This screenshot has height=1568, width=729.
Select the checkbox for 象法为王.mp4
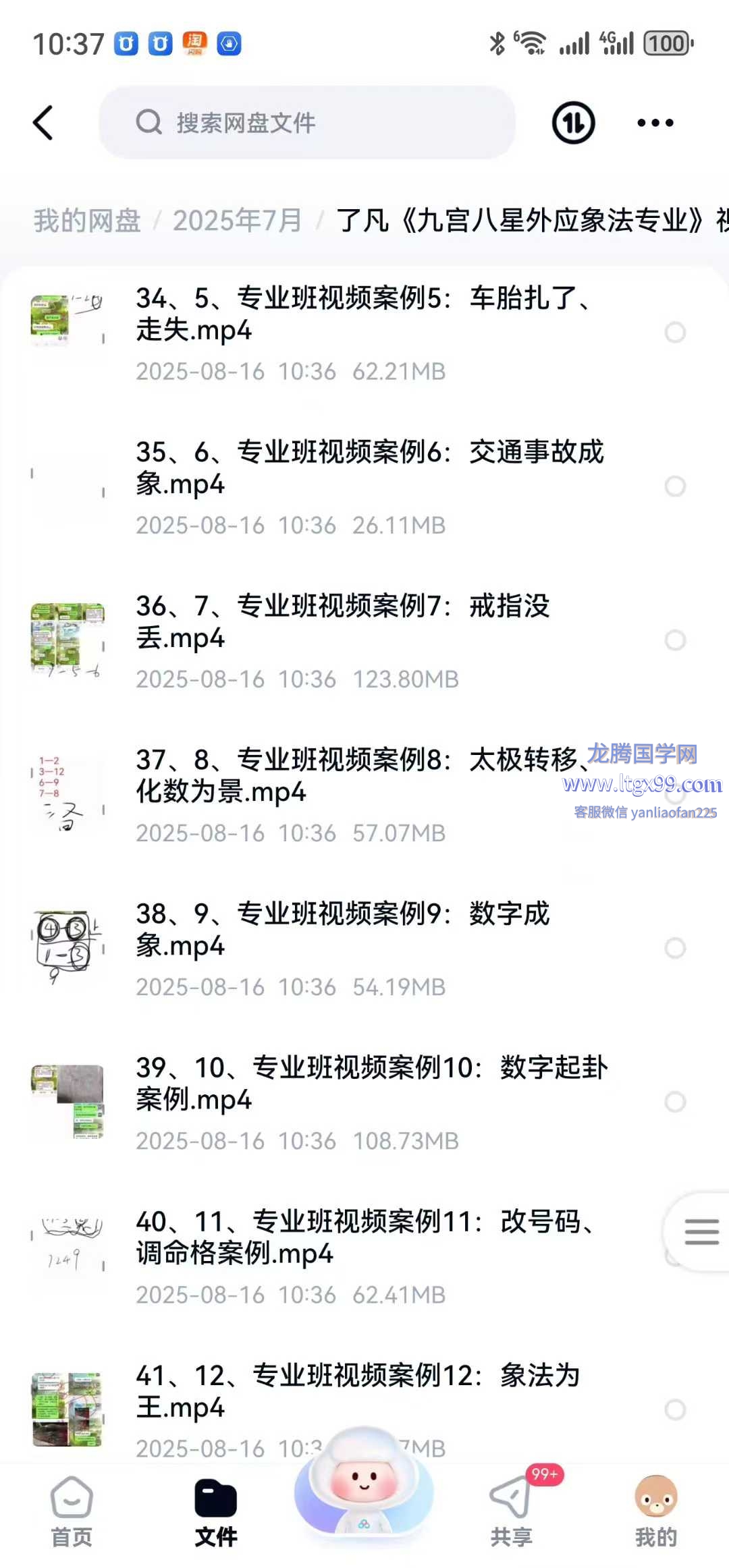coord(675,1409)
